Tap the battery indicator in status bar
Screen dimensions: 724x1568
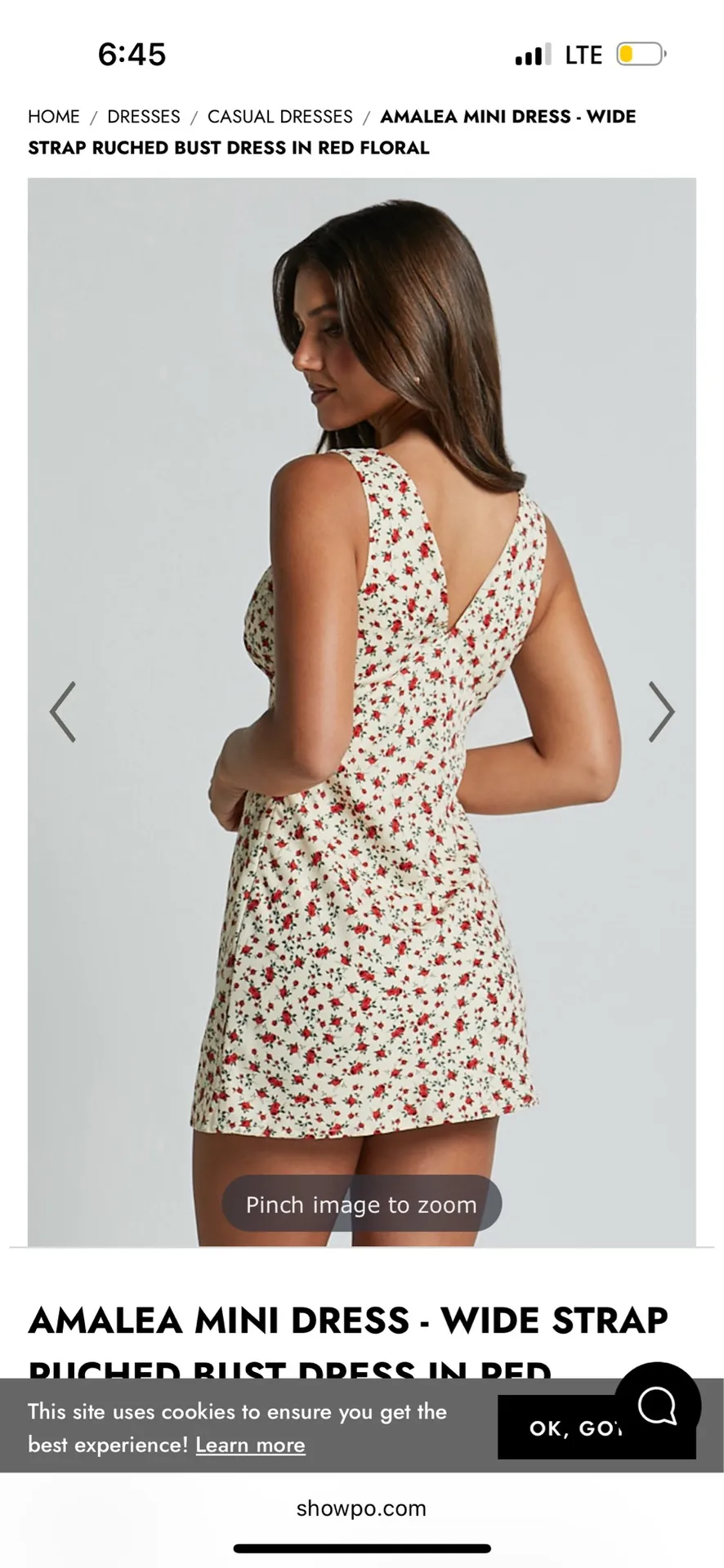tap(641, 53)
